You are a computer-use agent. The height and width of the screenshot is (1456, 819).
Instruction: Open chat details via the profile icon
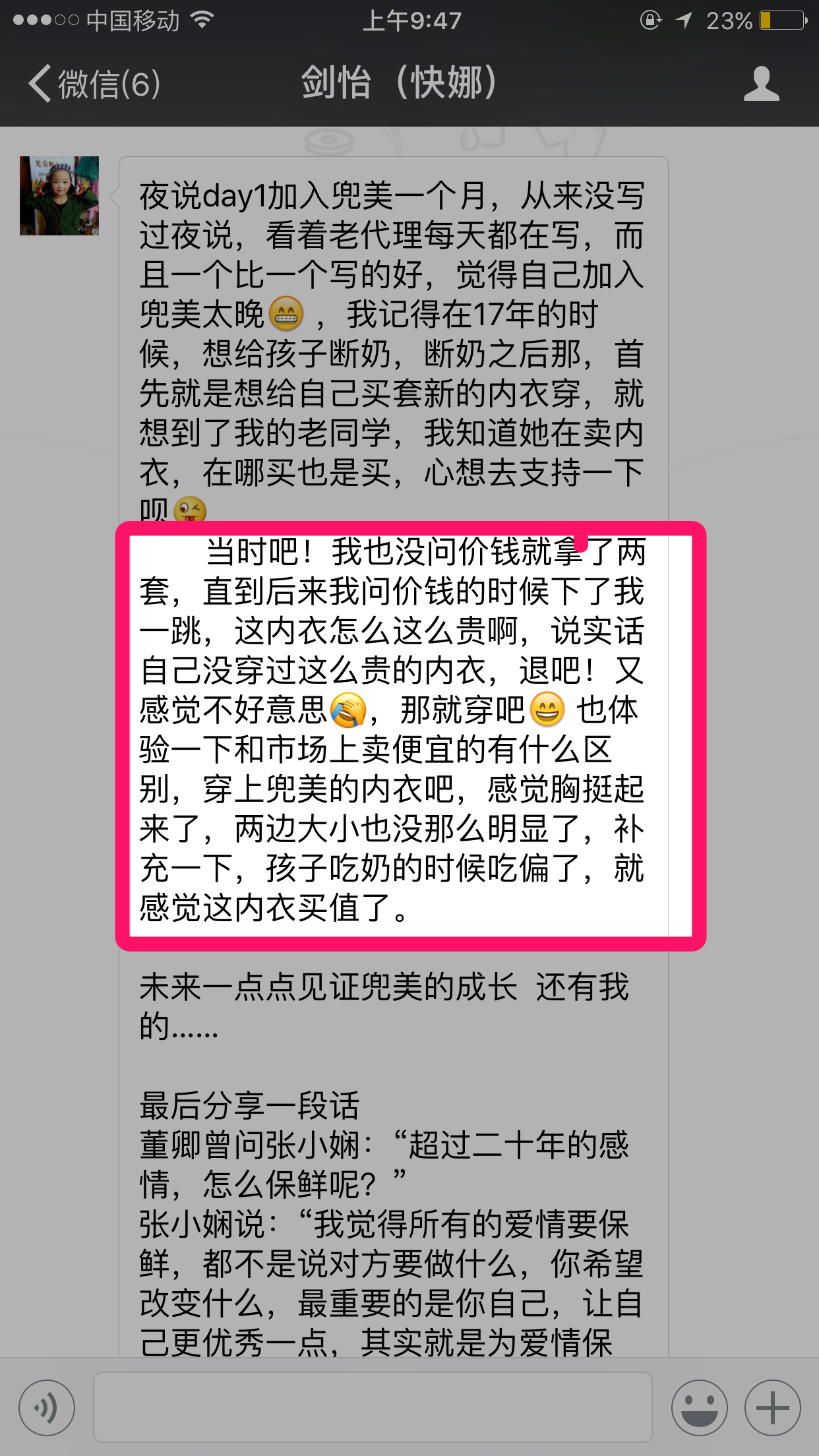pos(761,84)
